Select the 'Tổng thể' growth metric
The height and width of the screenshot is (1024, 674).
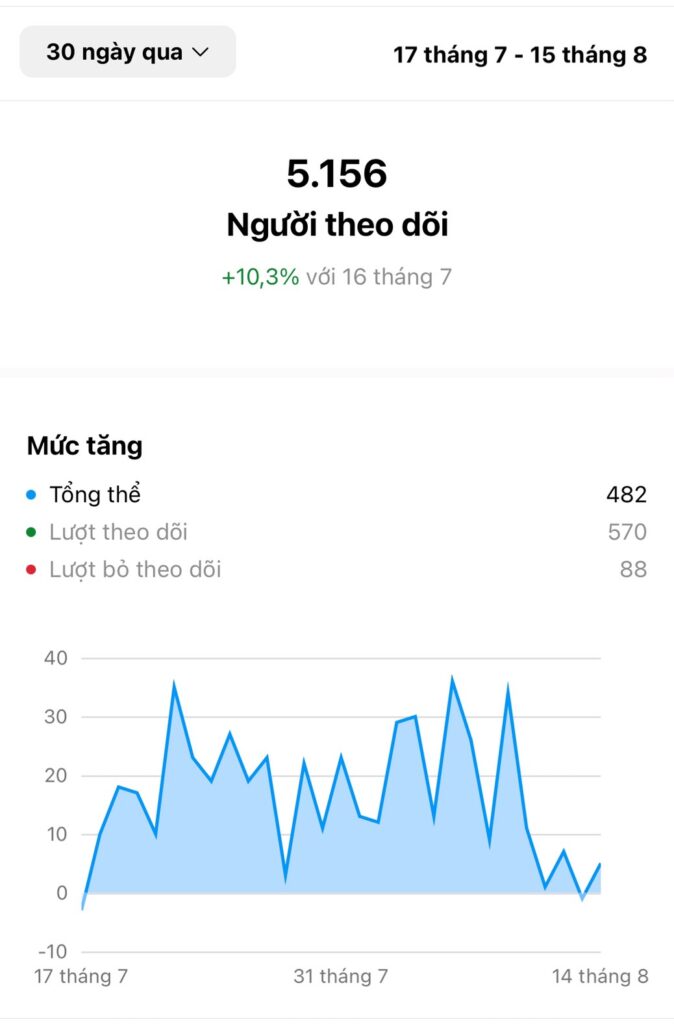tap(95, 494)
